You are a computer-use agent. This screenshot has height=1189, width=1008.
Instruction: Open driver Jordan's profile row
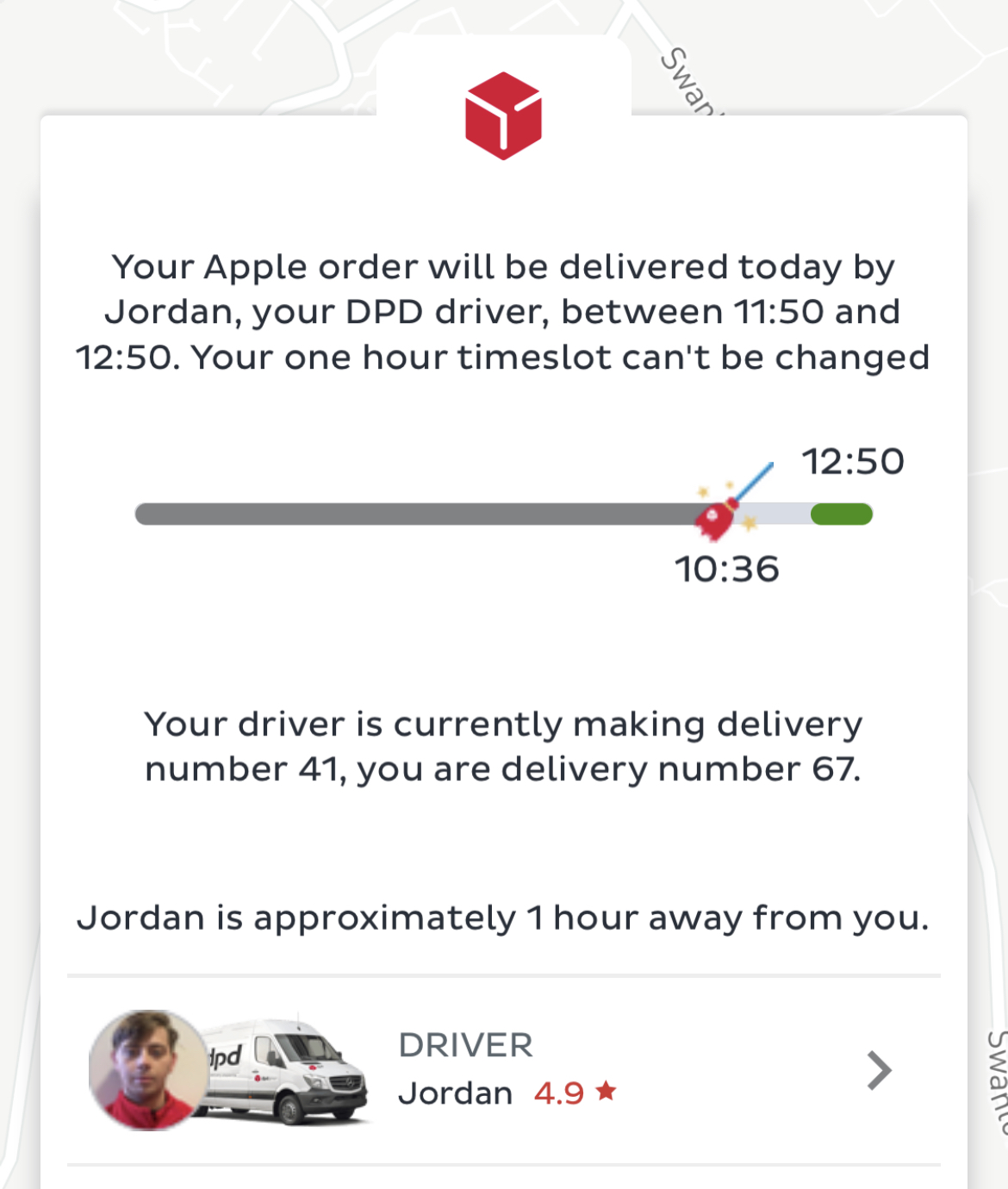503,1070
